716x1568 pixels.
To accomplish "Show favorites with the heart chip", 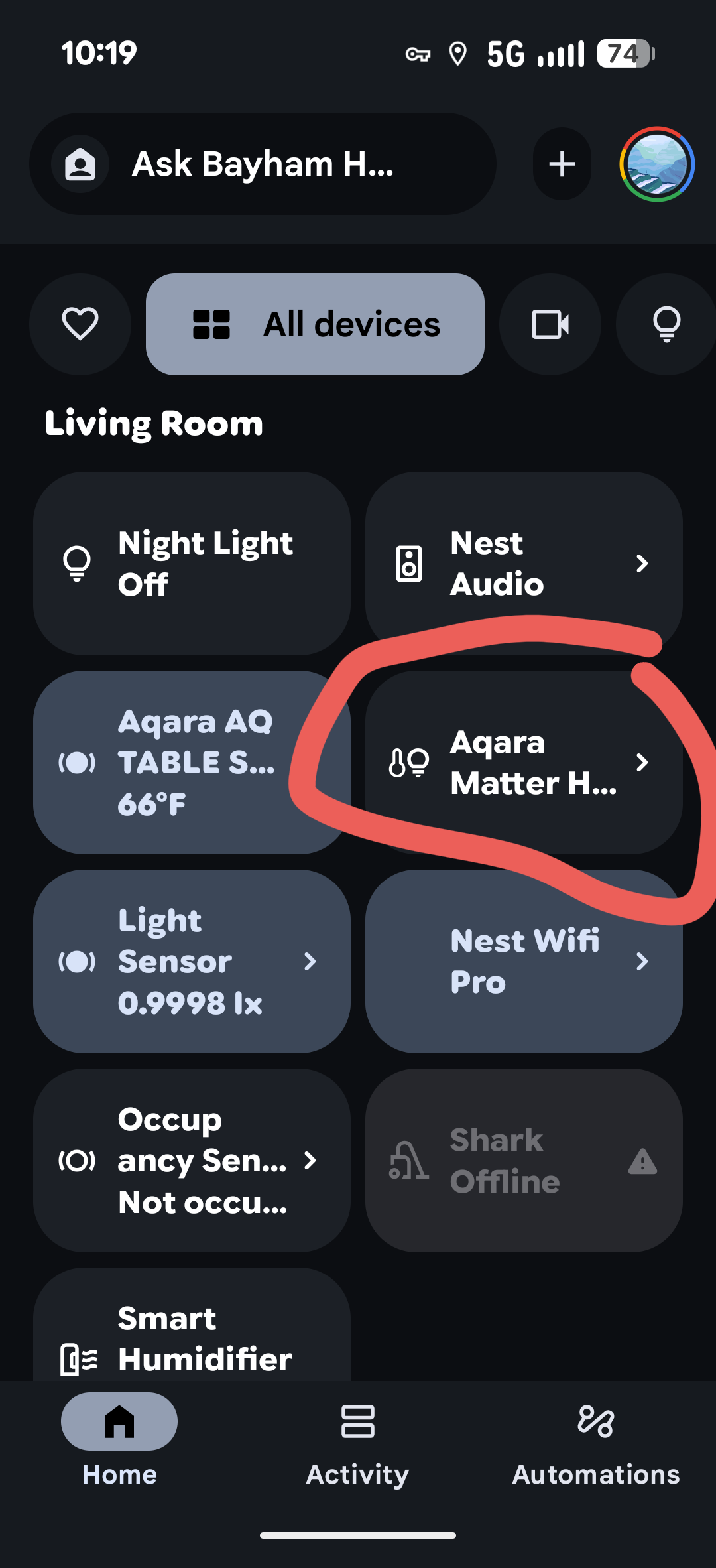I will point(80,324).
